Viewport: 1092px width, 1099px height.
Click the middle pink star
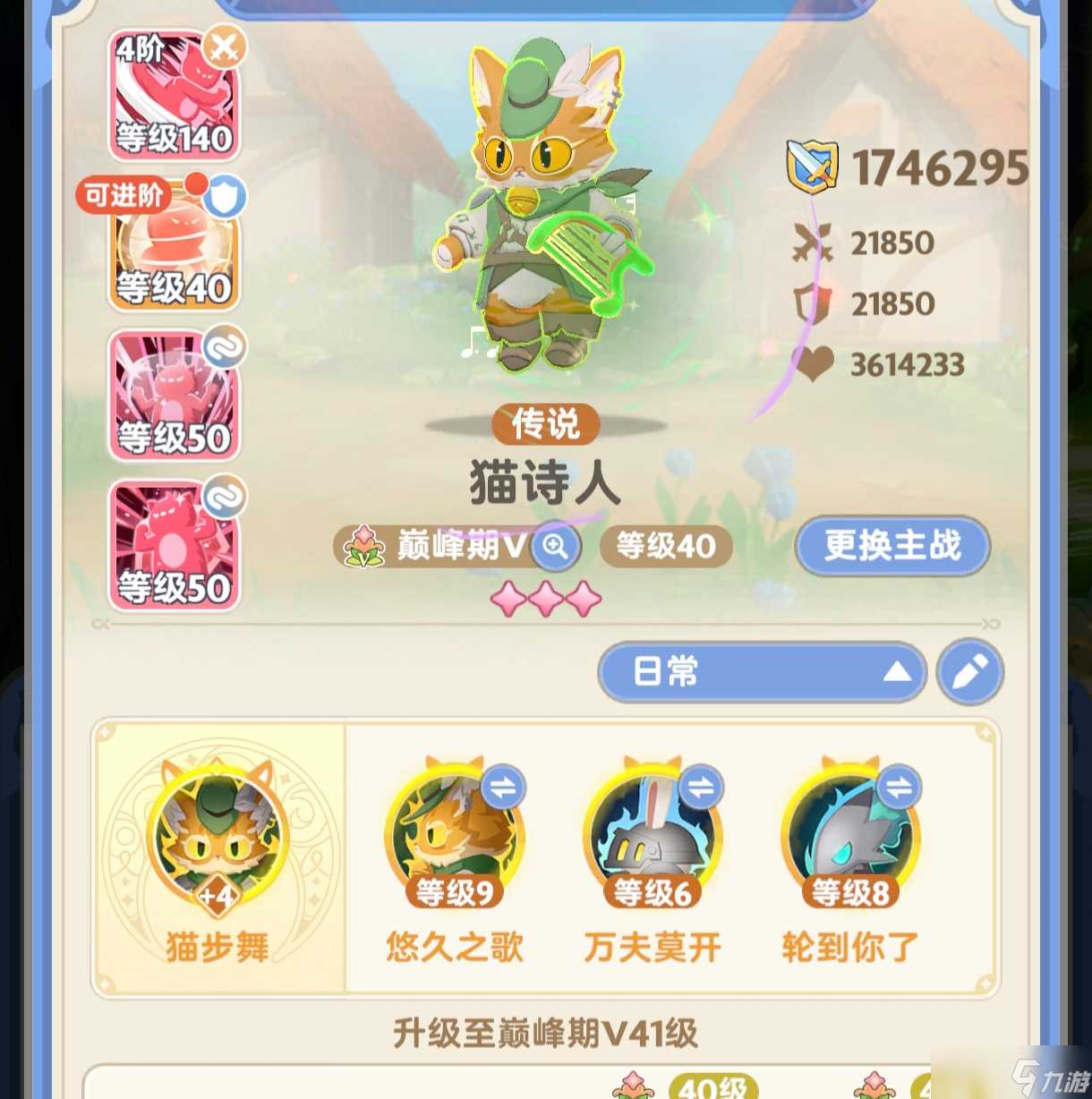(x=544, y=600)
